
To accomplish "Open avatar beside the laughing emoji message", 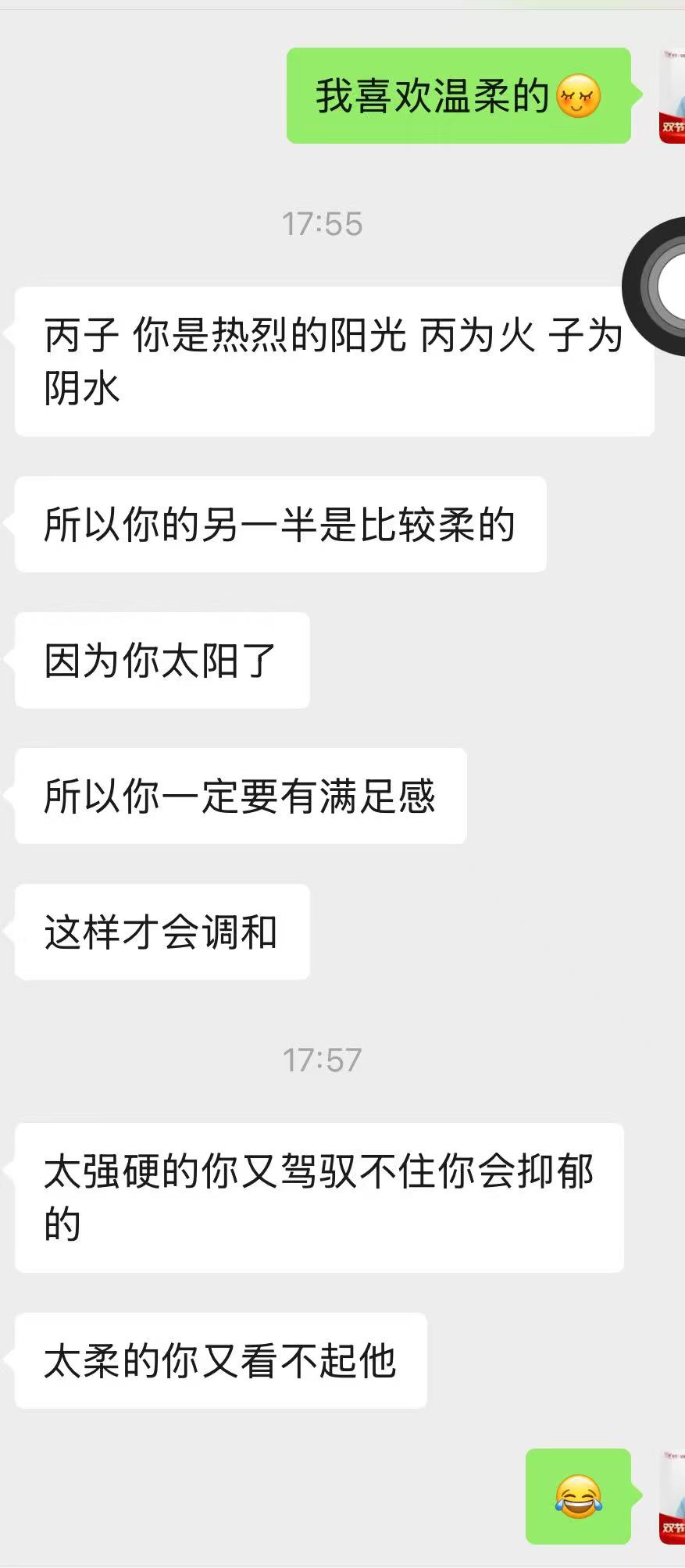I will point(673,1496).
